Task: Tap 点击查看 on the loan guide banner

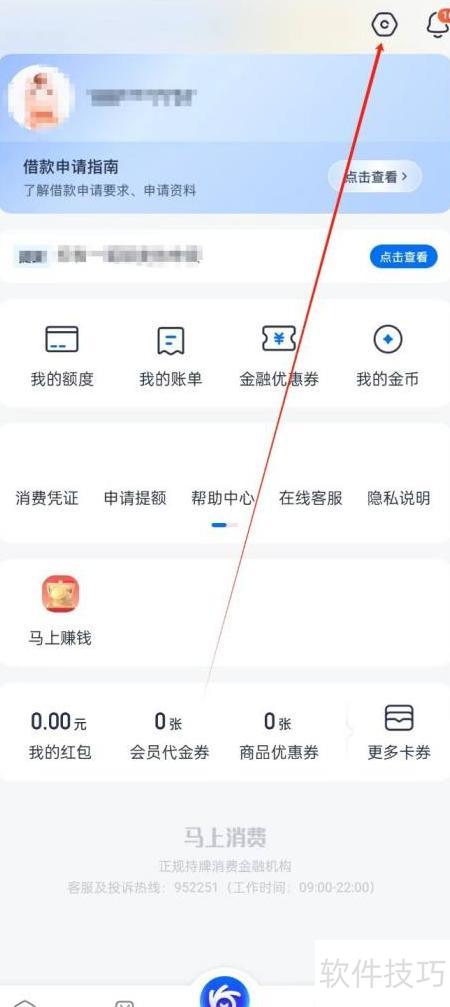Action: coord(375,177)
